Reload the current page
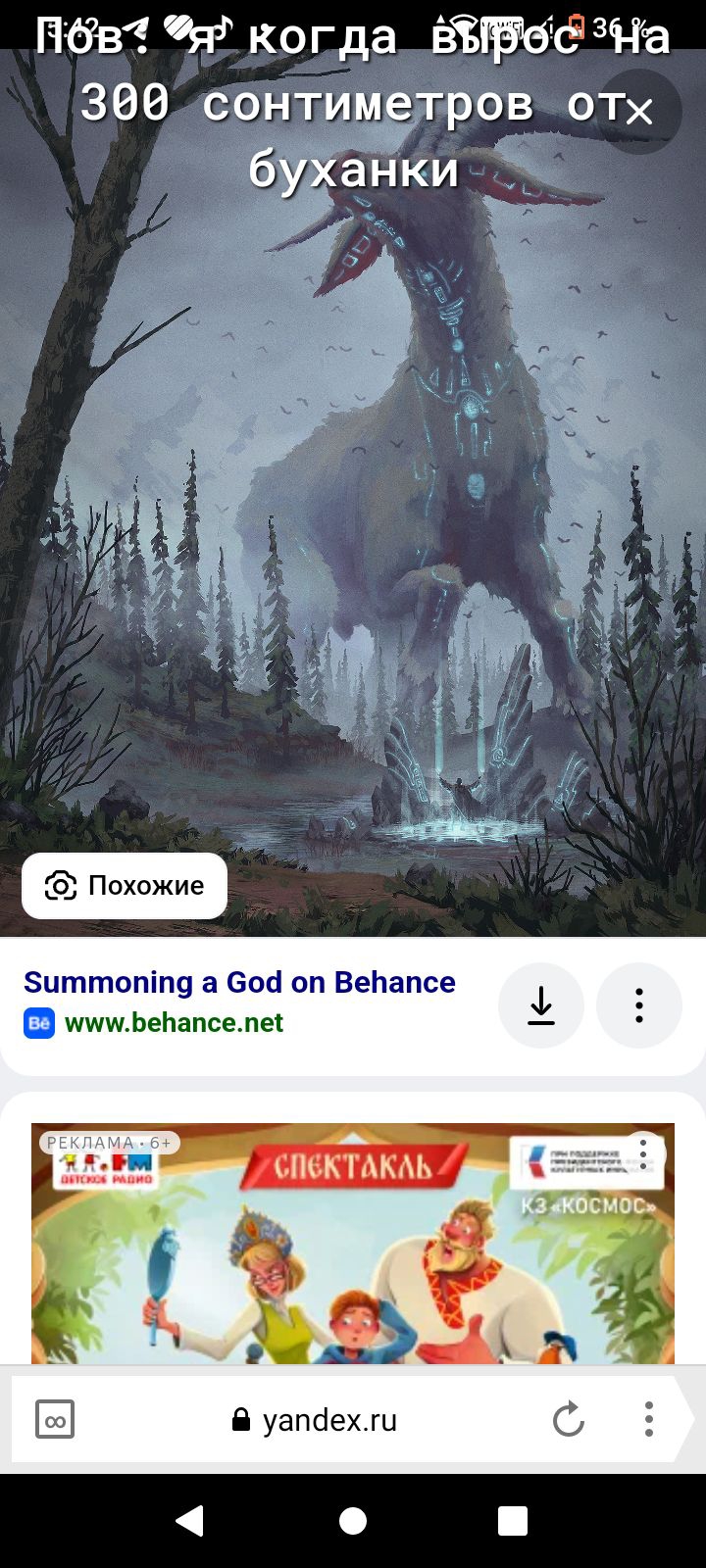The height and width of the screenshot is (1568, 706). pyautogui.click(x=568, y=1419)
